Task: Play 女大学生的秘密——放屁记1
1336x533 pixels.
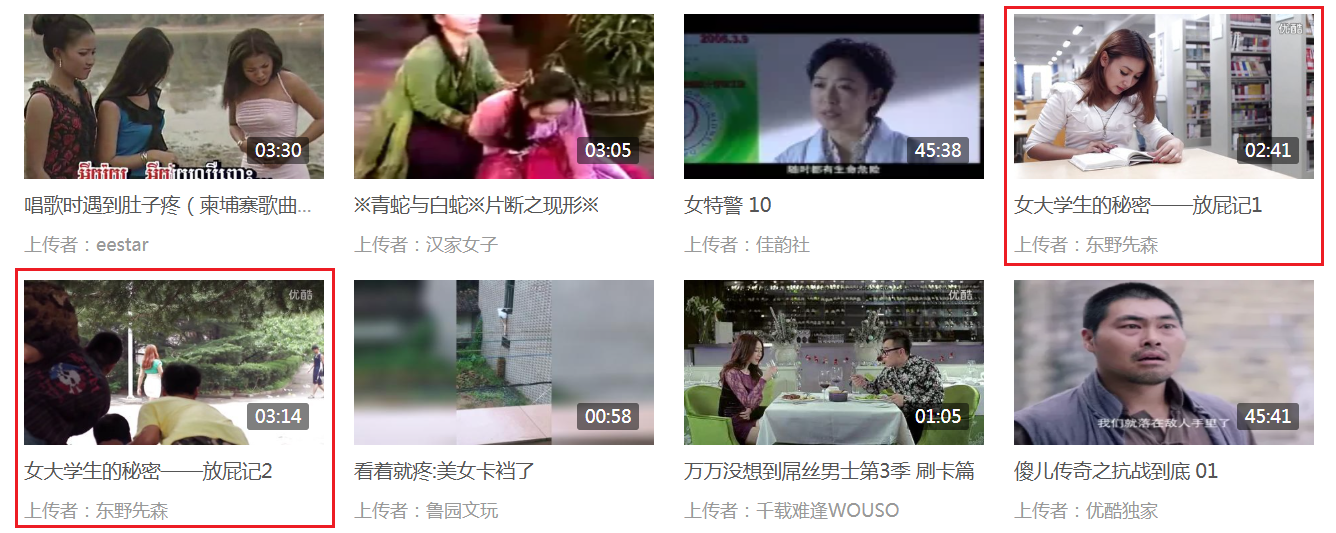Action: (x=1163, y=97)
